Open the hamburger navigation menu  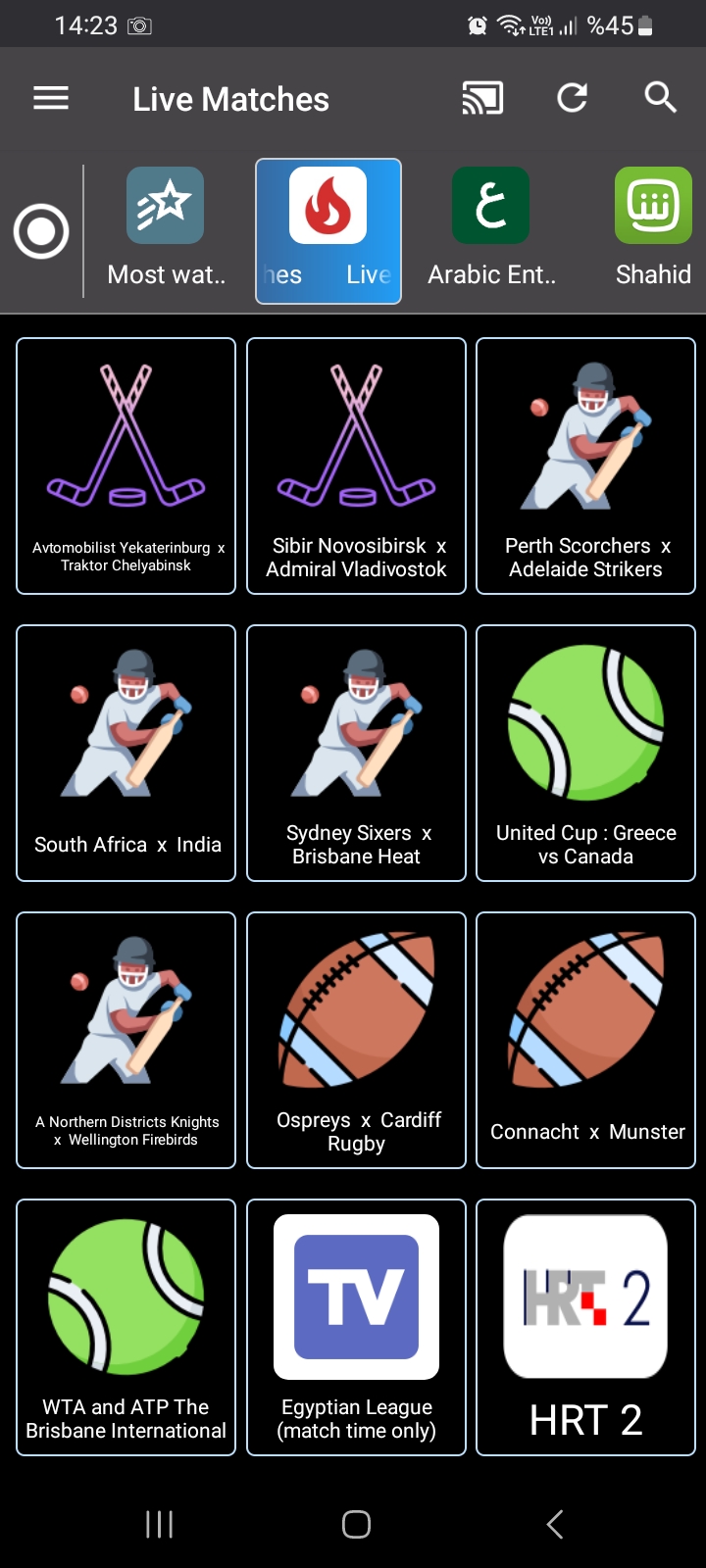tap(51, 98)
